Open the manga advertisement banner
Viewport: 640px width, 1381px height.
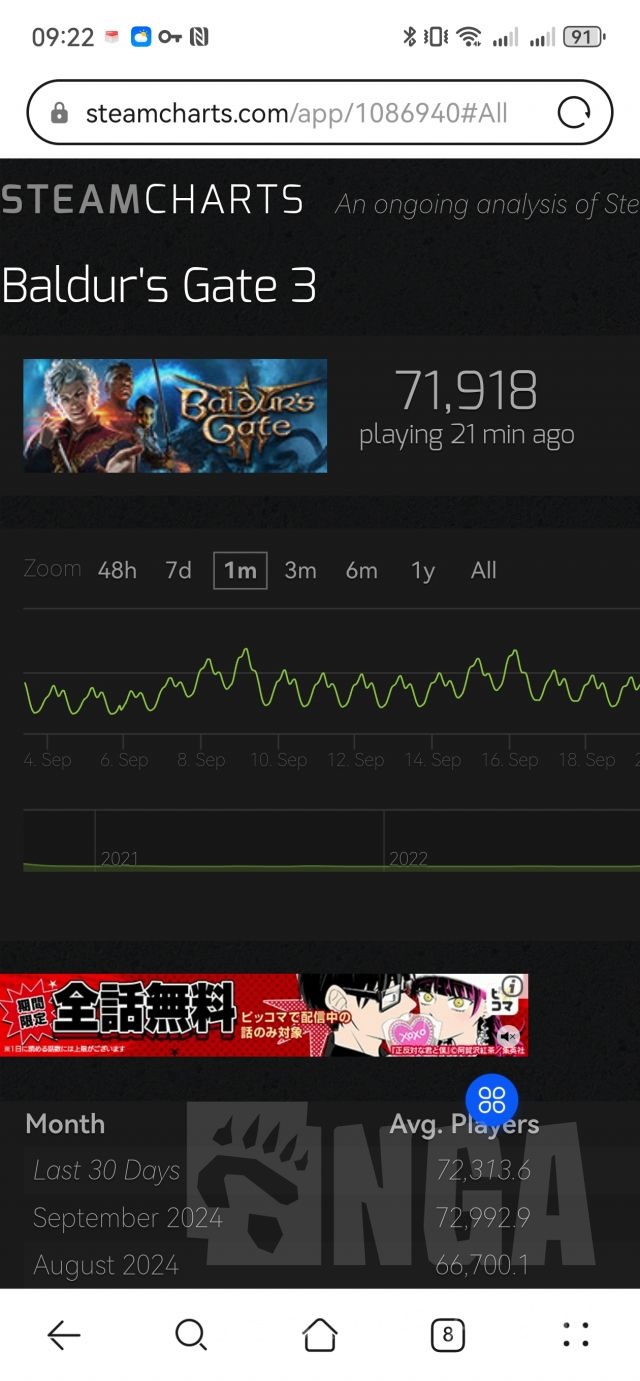point(250,1015)
